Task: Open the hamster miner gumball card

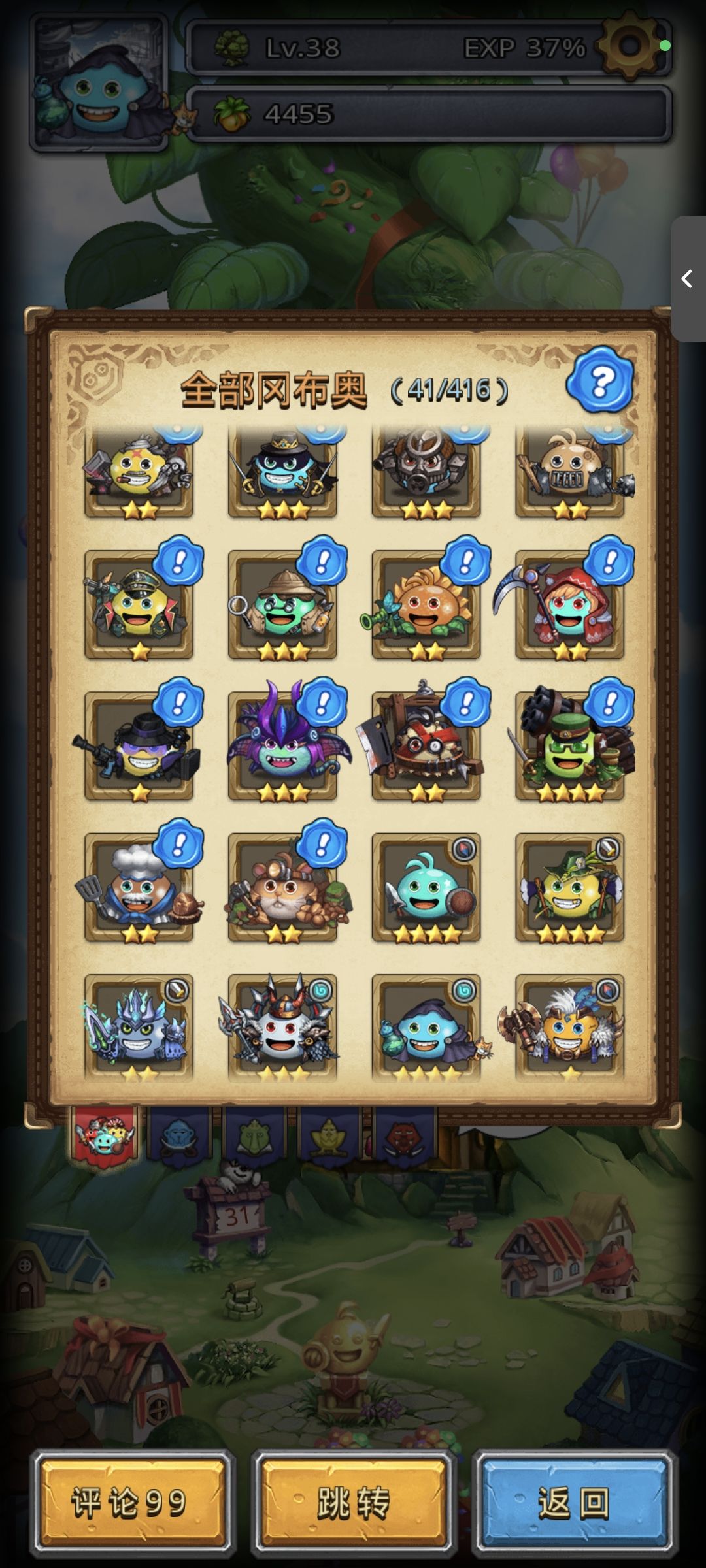Action: (x=282, y=887)
